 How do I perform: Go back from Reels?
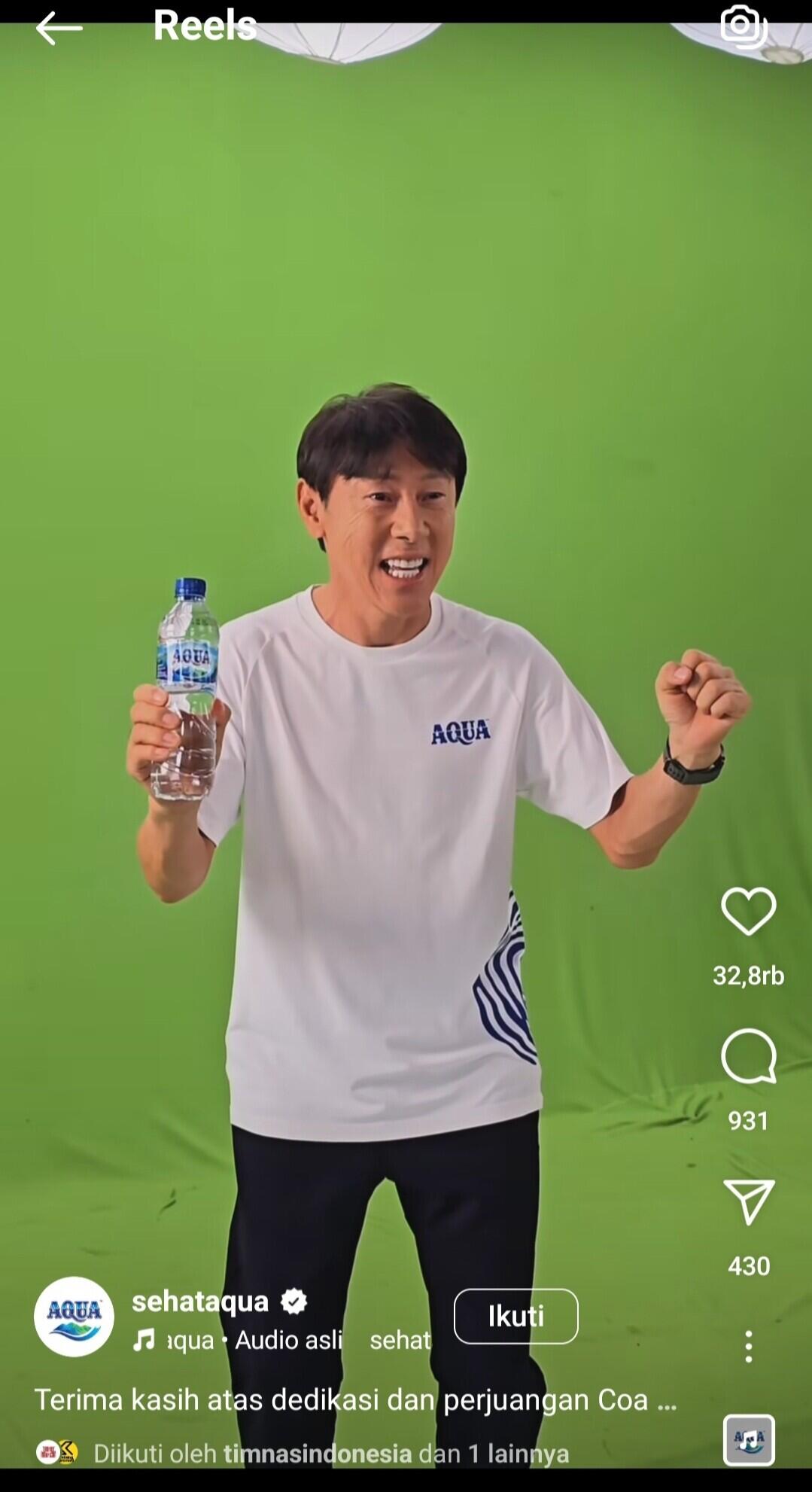click(59, 29)
